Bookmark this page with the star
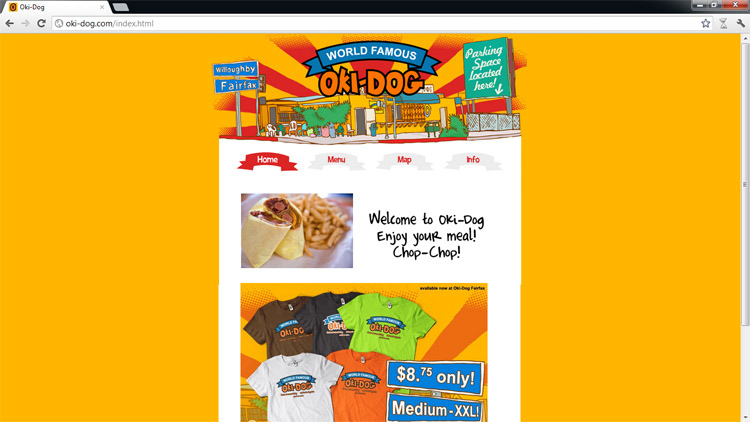 point(706,23)
